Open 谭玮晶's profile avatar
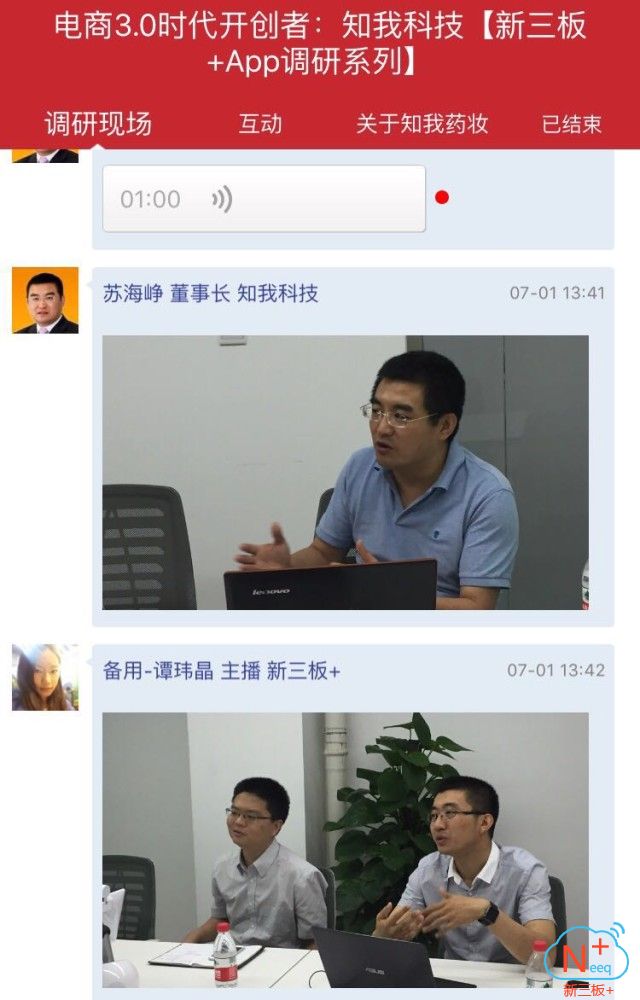Image resolution: width=640 pixels, height=1000 pixels. pos(45,677)
